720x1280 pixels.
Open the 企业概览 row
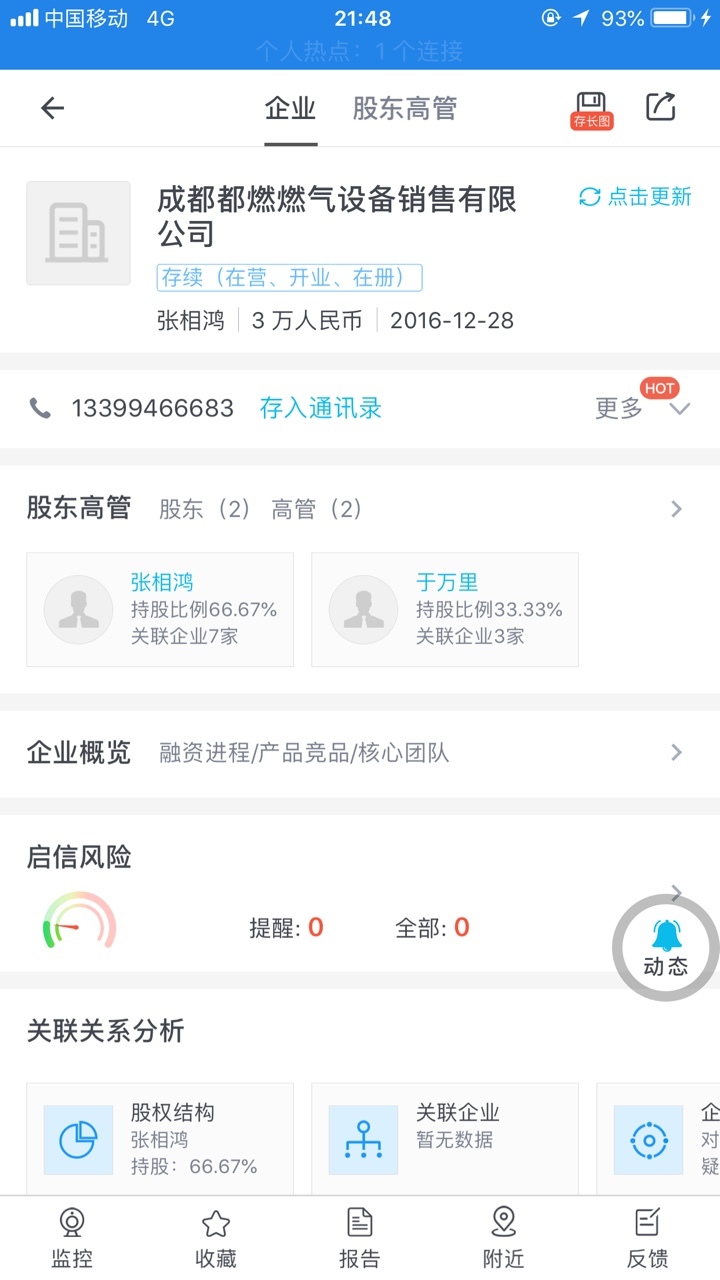[x=360, y=753]
